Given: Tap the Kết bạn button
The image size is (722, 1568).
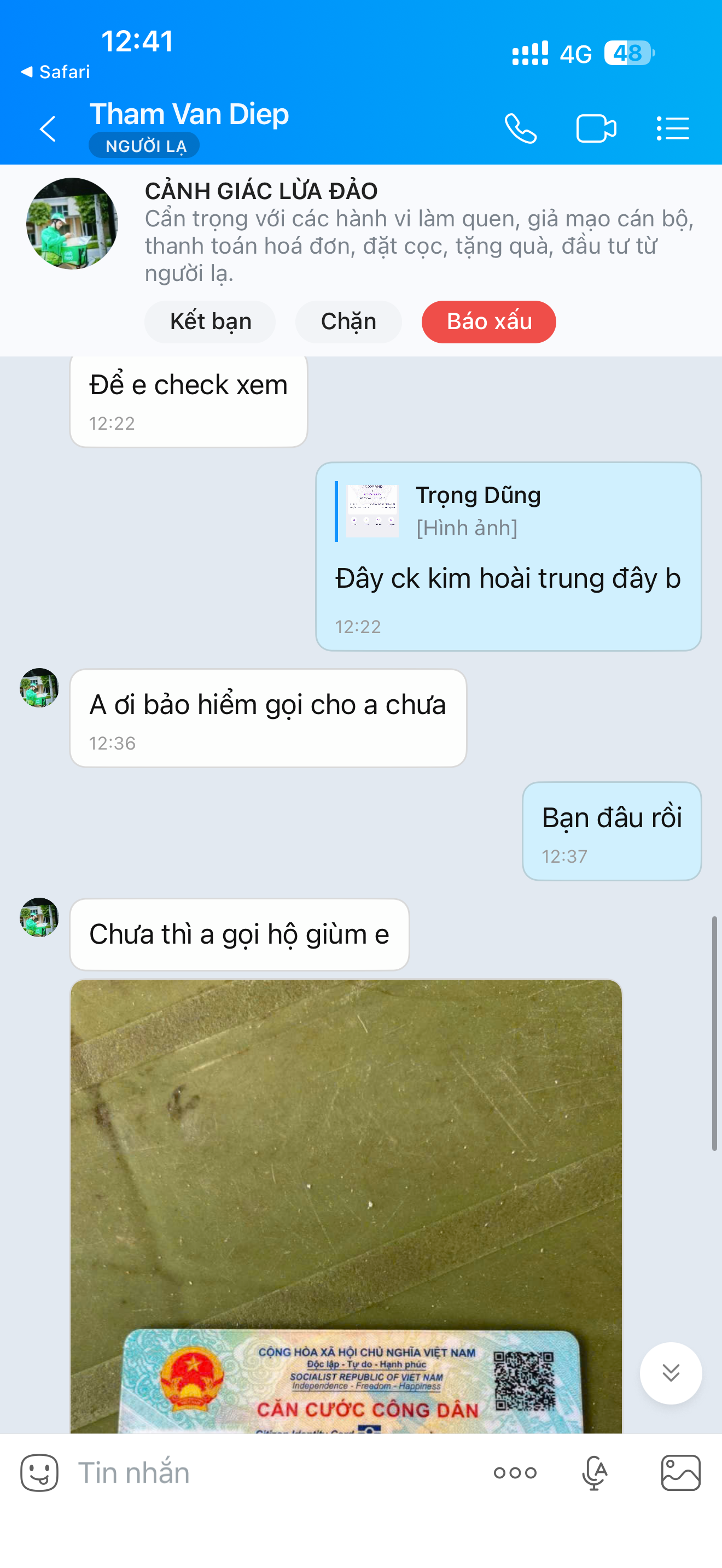Looking at the screenshot, I should 210,321.
